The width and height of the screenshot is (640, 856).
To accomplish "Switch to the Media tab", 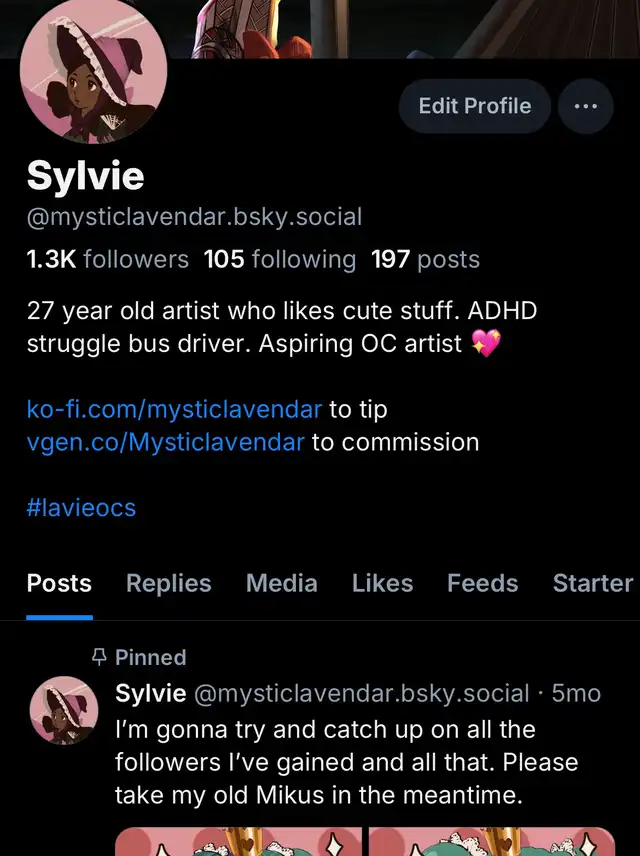I will click(281, 583).
